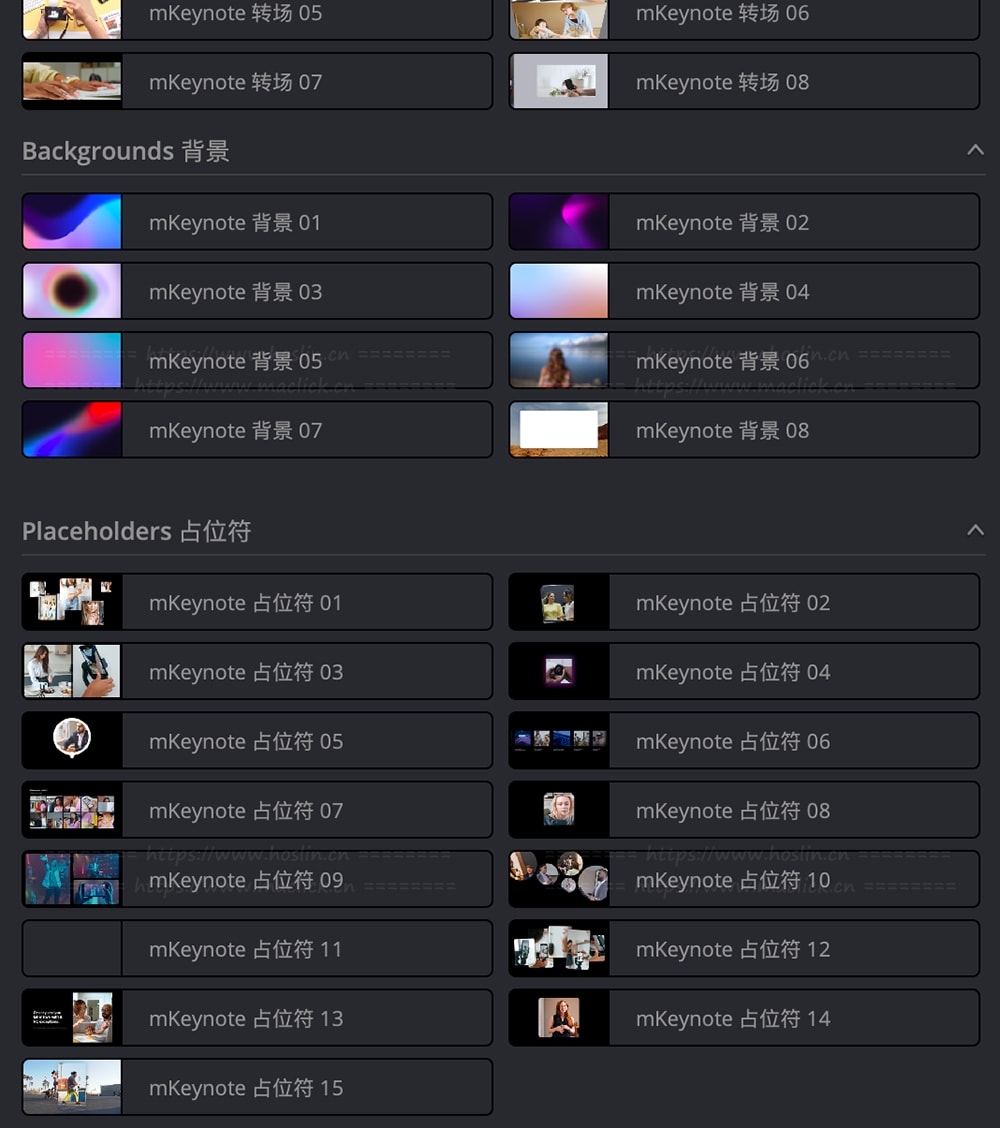The height and width of the screenshot is (1128, 1000).
Task: Select mKeynote 占位符 01 placeholder
Action: pyautogui.click(x=257, y=603)
